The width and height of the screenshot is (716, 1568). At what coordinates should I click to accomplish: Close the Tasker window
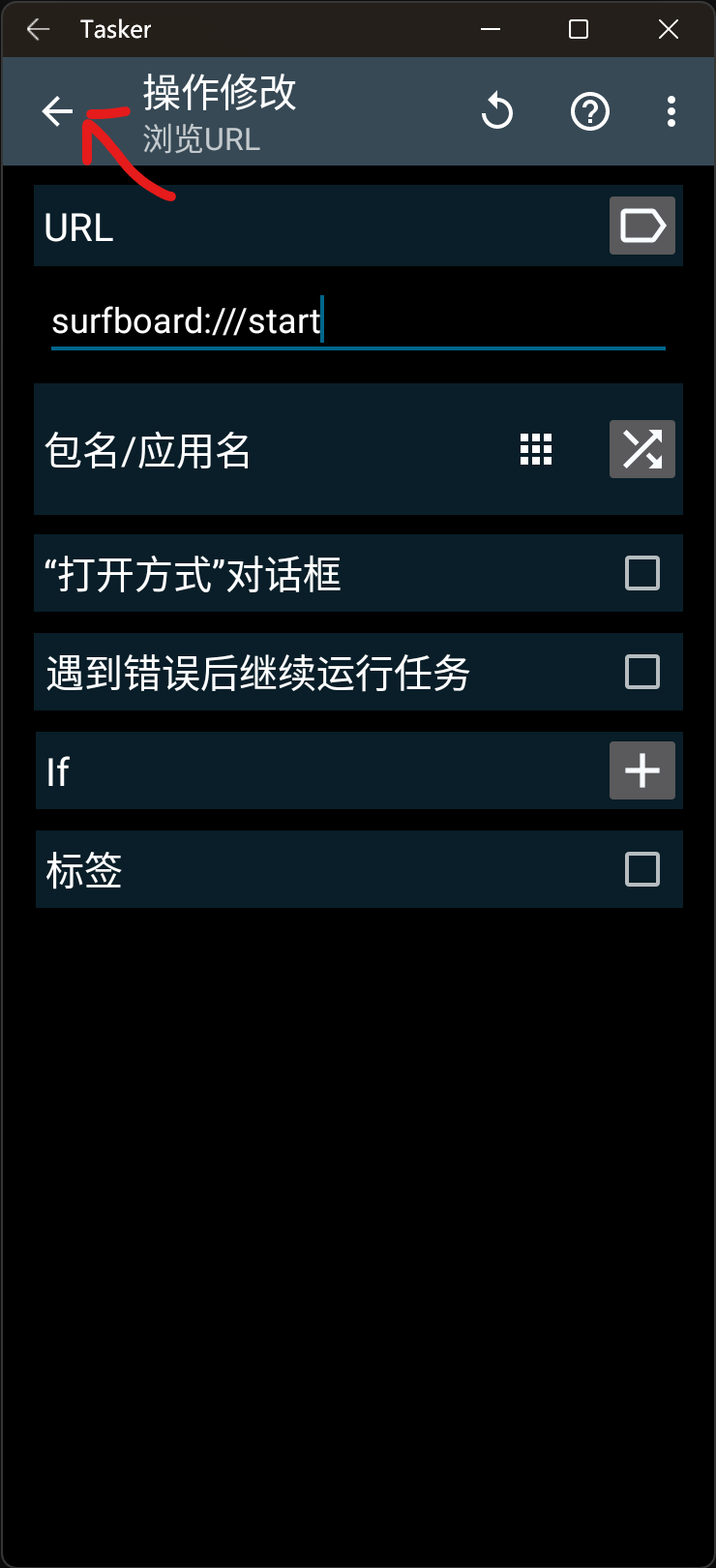coord(668,29)
